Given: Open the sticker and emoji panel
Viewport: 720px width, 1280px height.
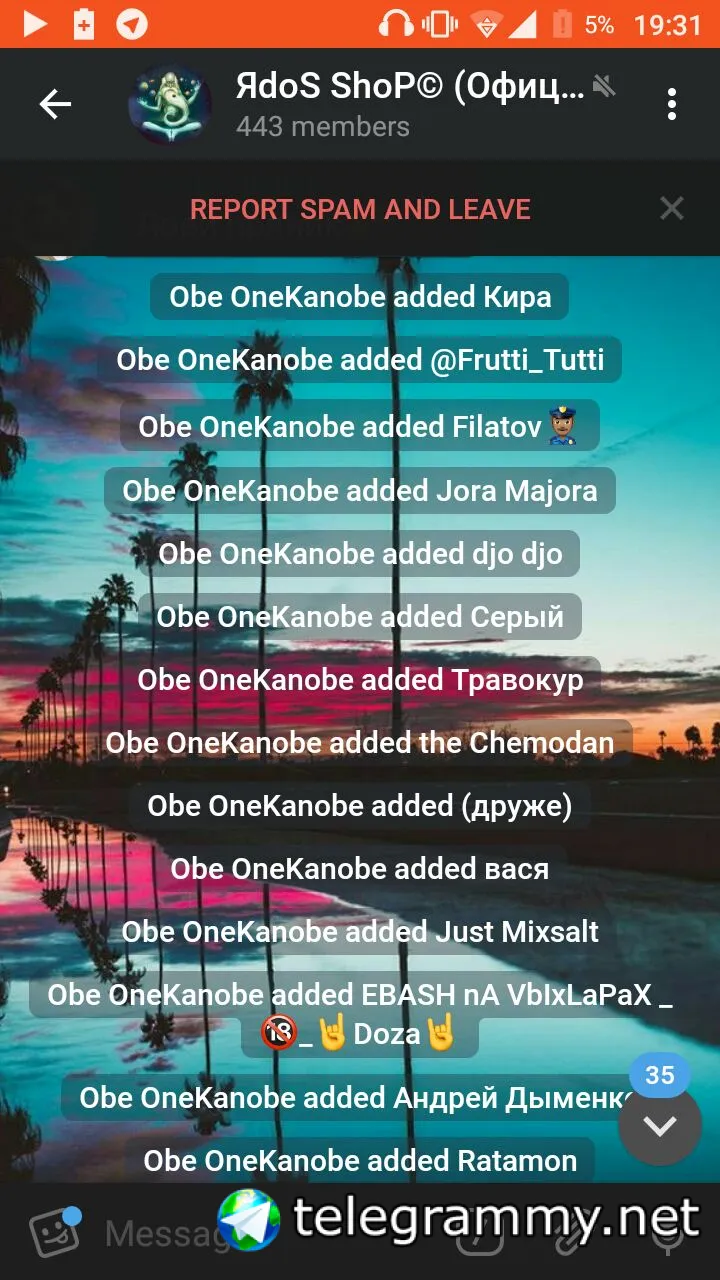Looking at the screenshot, I should click(54, 1232).
